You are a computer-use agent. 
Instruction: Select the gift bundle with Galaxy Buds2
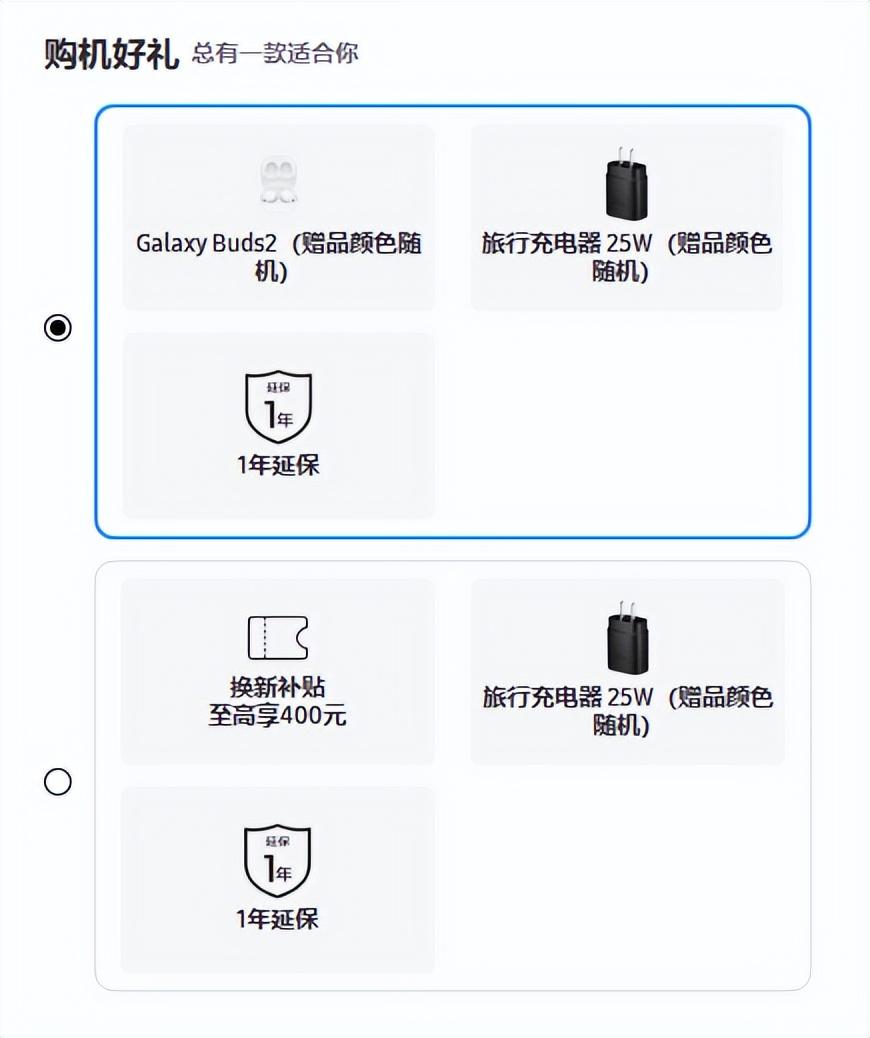click(x=58, y=327)
